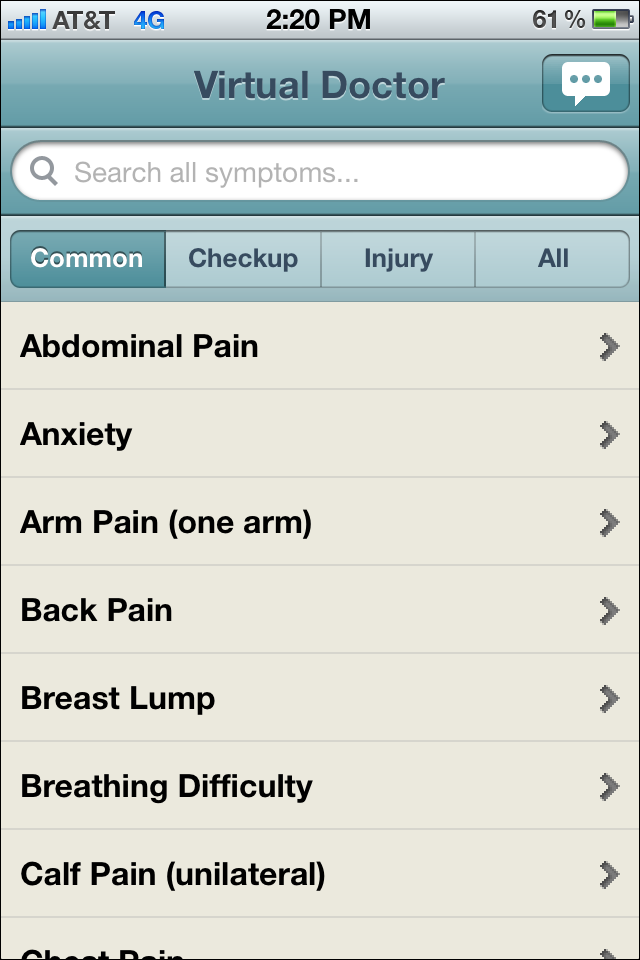640x960 pixels.
Task: Switch to the Injury tab
Action: coord(398,259)
